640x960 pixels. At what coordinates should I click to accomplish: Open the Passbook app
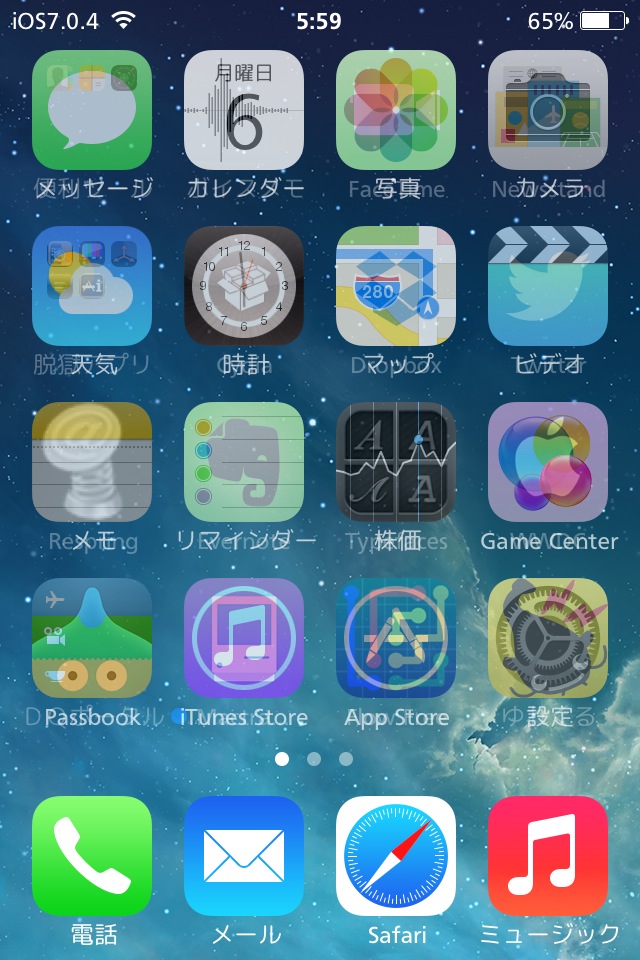[x=92, y=638]
